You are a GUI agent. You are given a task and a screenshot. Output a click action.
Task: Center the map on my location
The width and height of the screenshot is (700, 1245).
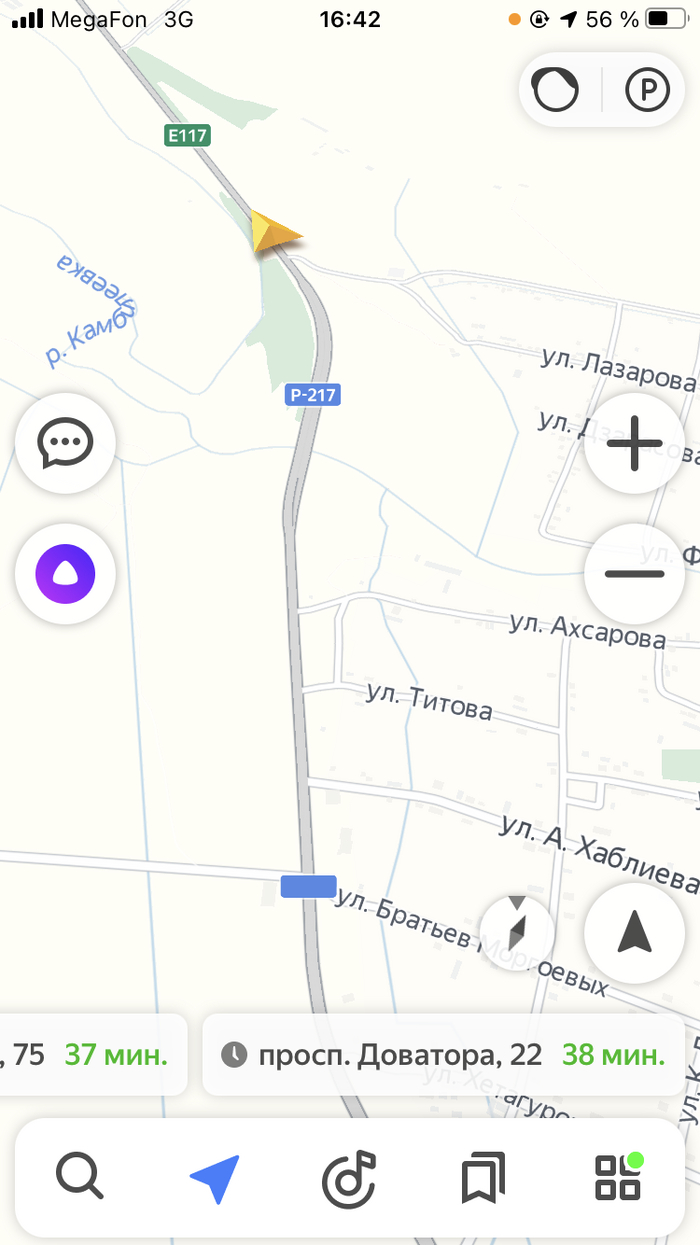634,932
